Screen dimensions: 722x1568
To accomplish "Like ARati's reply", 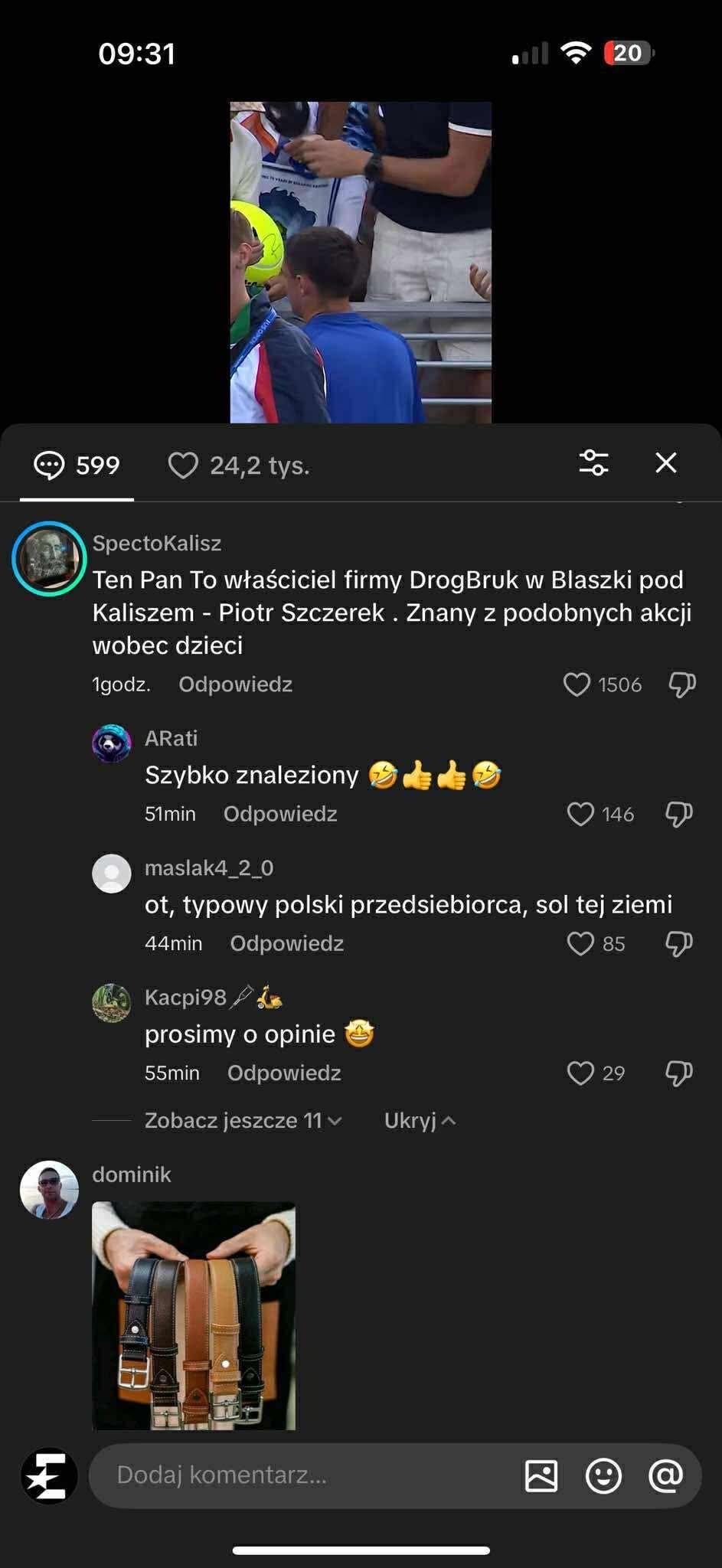I will tap(580, 814).
